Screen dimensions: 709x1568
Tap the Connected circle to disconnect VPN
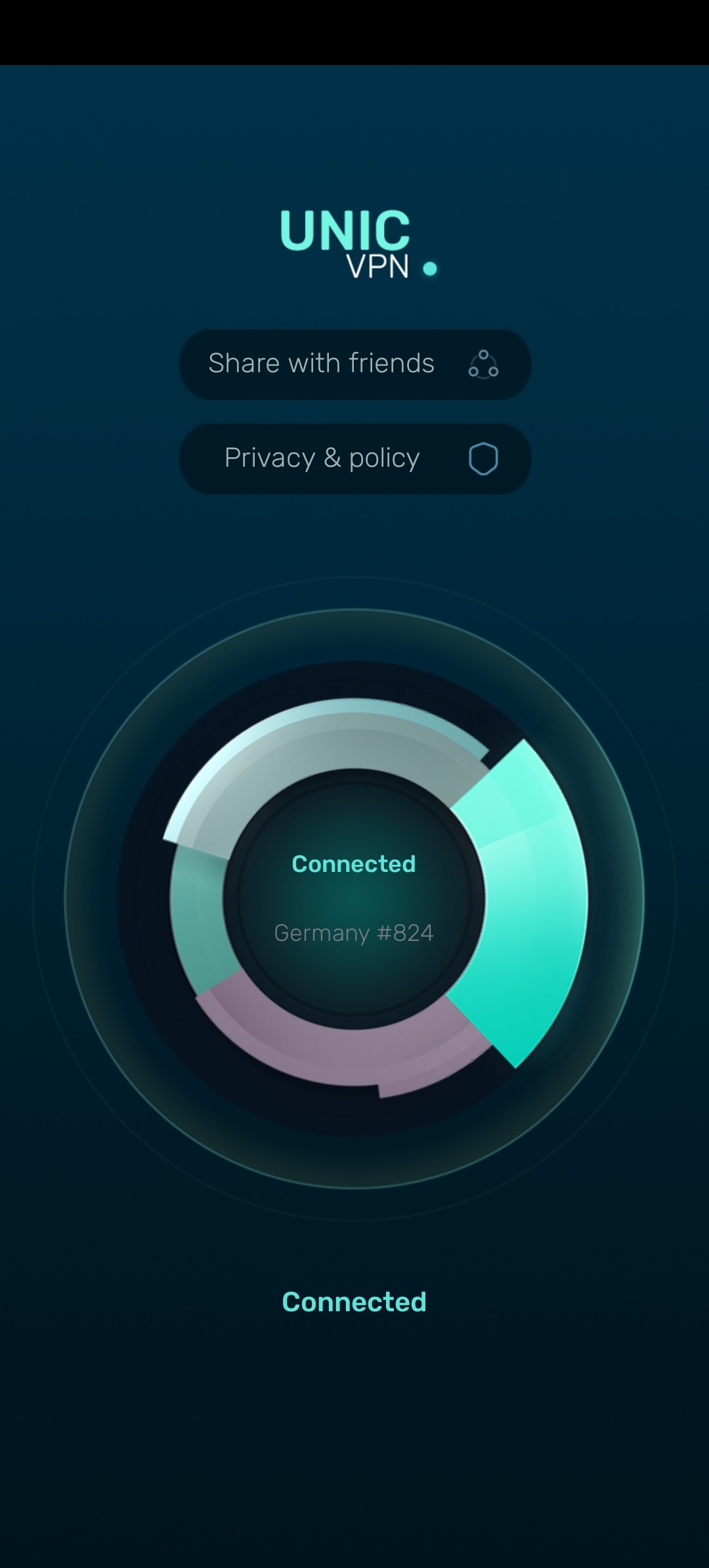[x=354, y=898]
